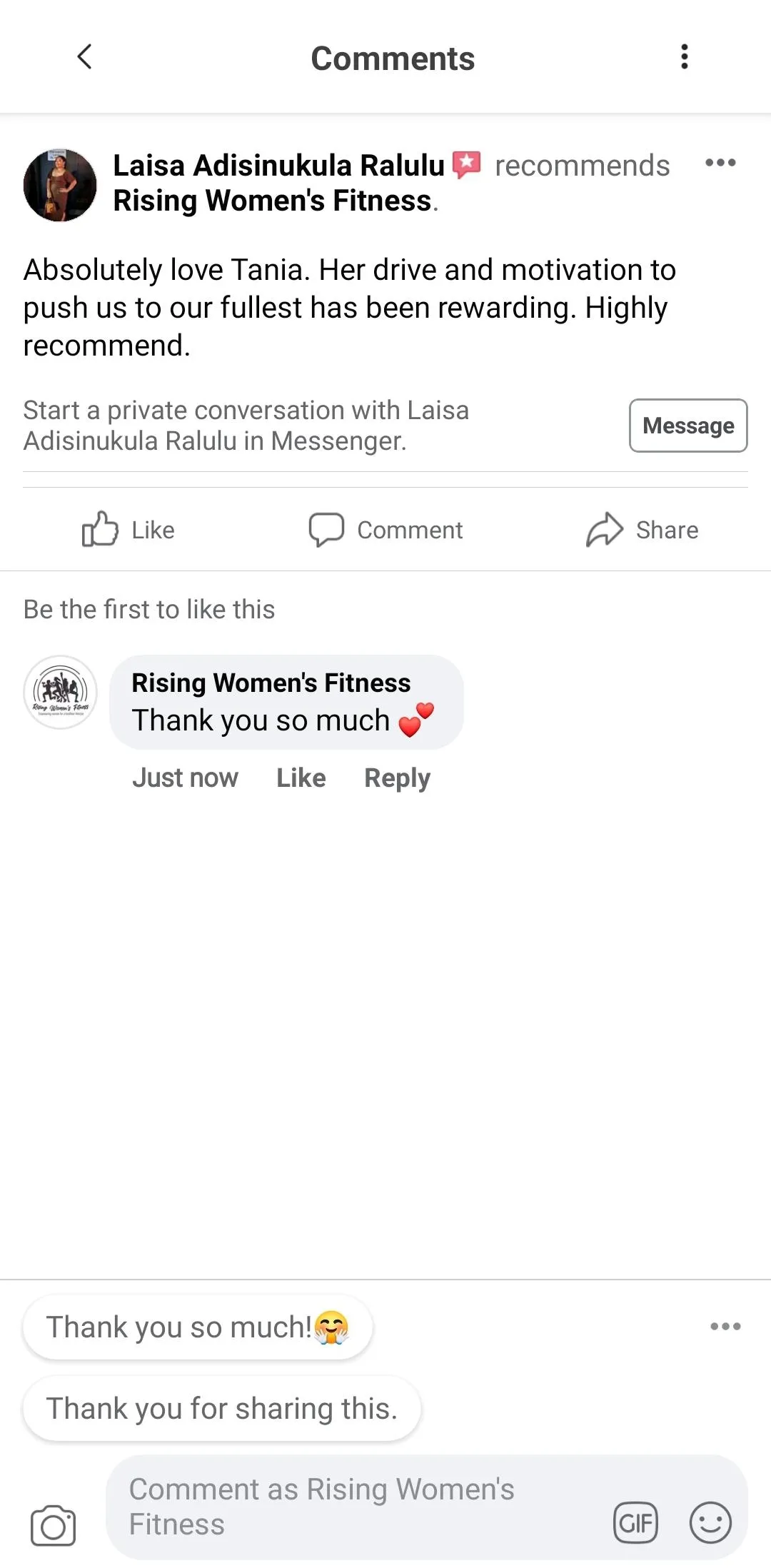Select 'Thank you so much!' suggested reply
Screen dimensions: 771x1568
pyautogui.click(x=197, y=1327)
